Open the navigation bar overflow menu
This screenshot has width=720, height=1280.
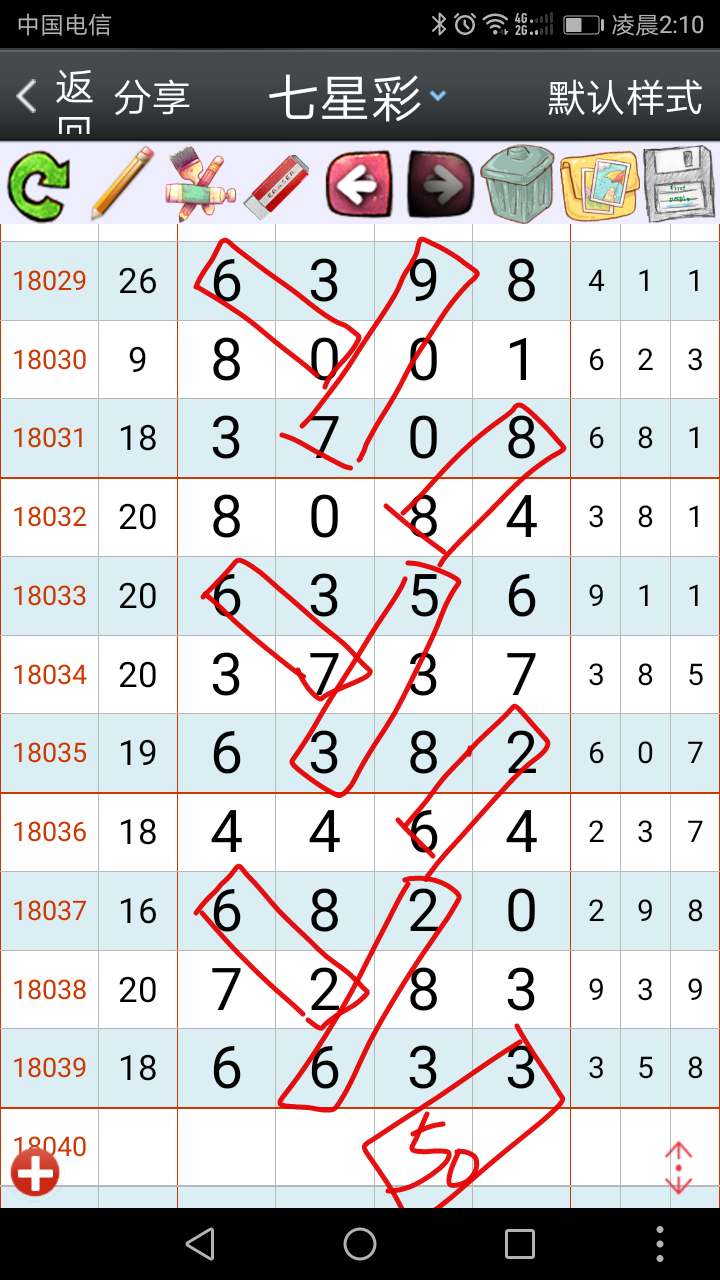[660, 1244]
